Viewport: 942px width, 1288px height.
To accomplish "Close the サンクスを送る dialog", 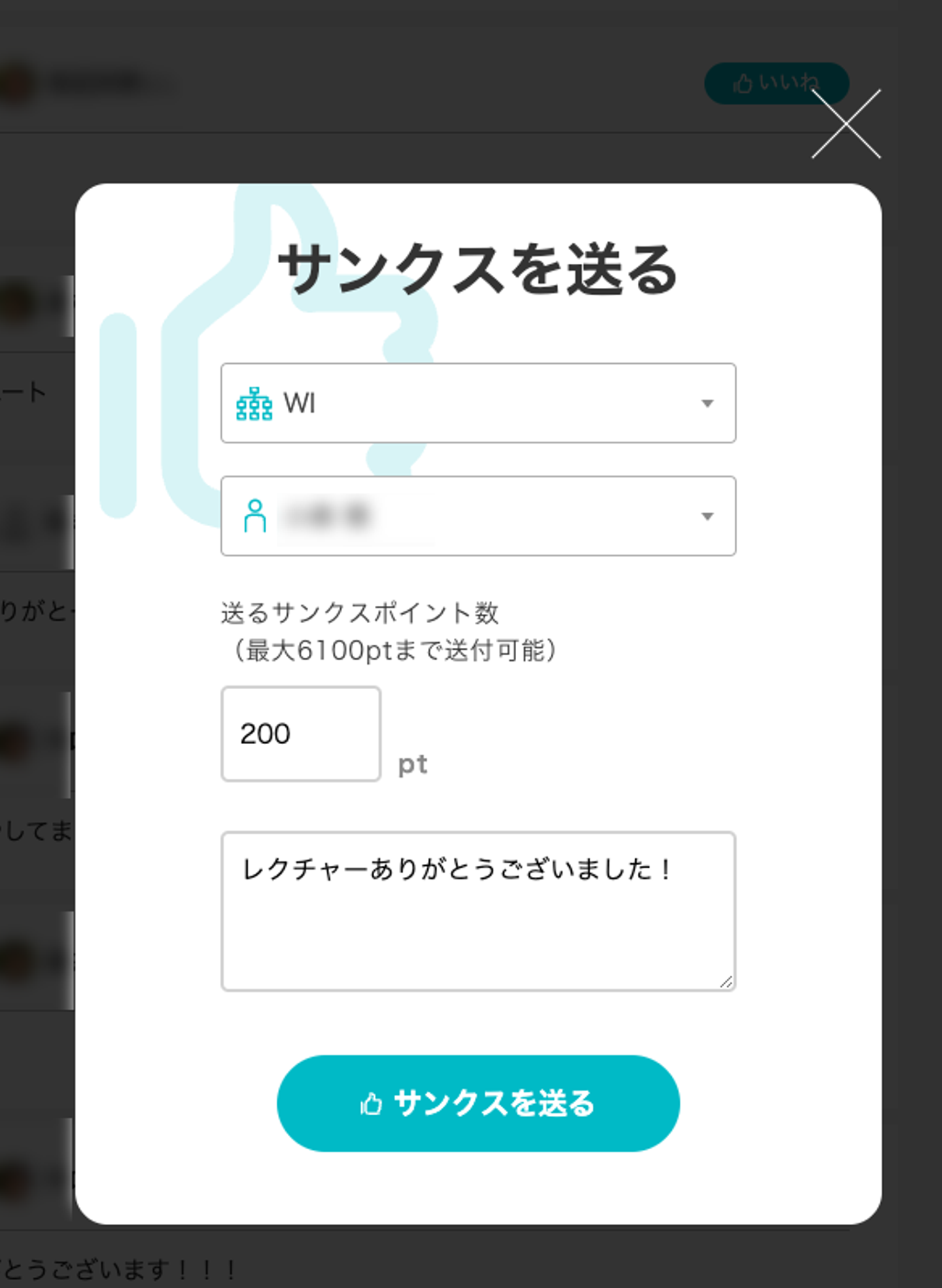I will point(846,124).
